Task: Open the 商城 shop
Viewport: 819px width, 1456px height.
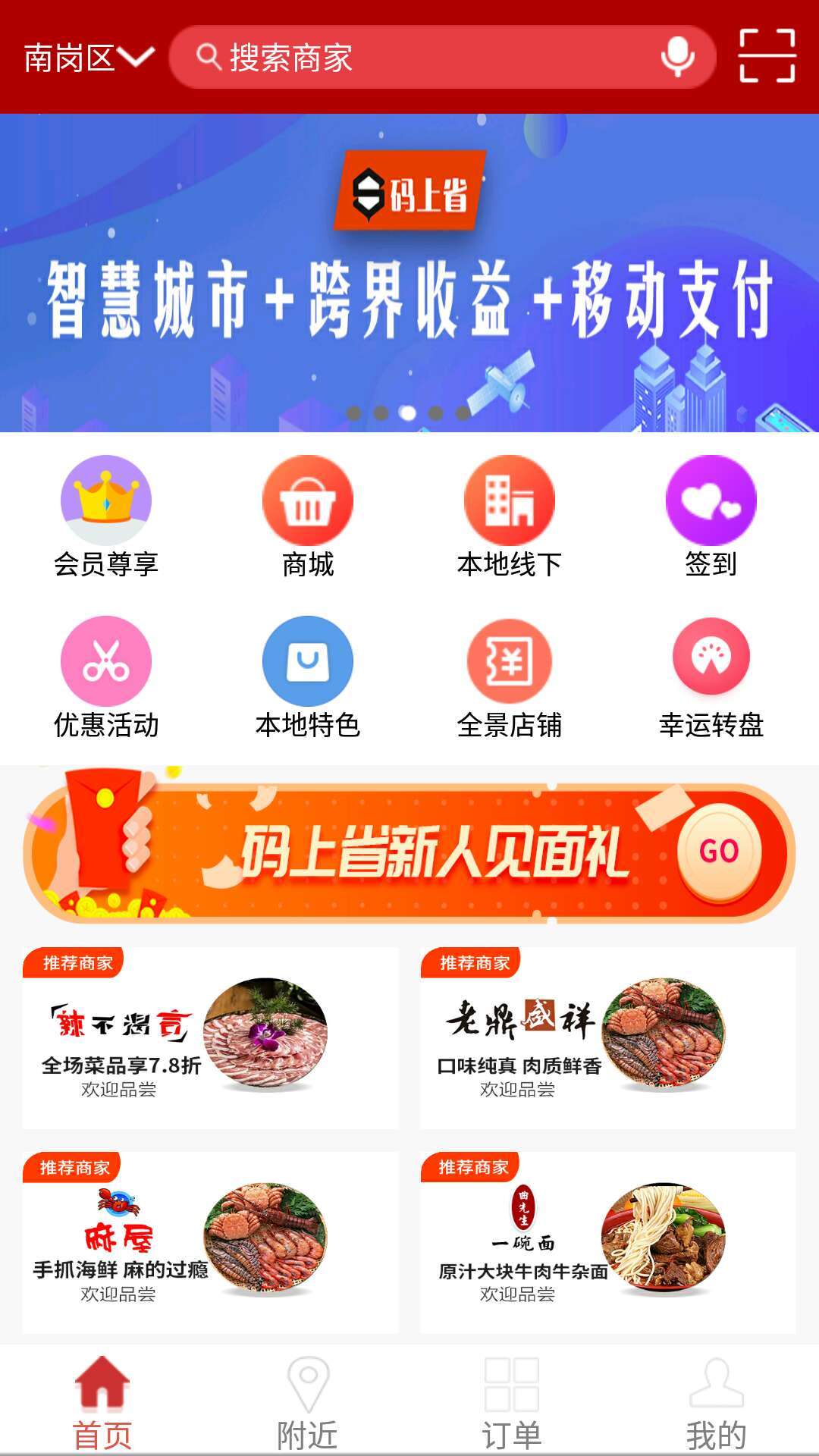Action: [x=308, y=517]
